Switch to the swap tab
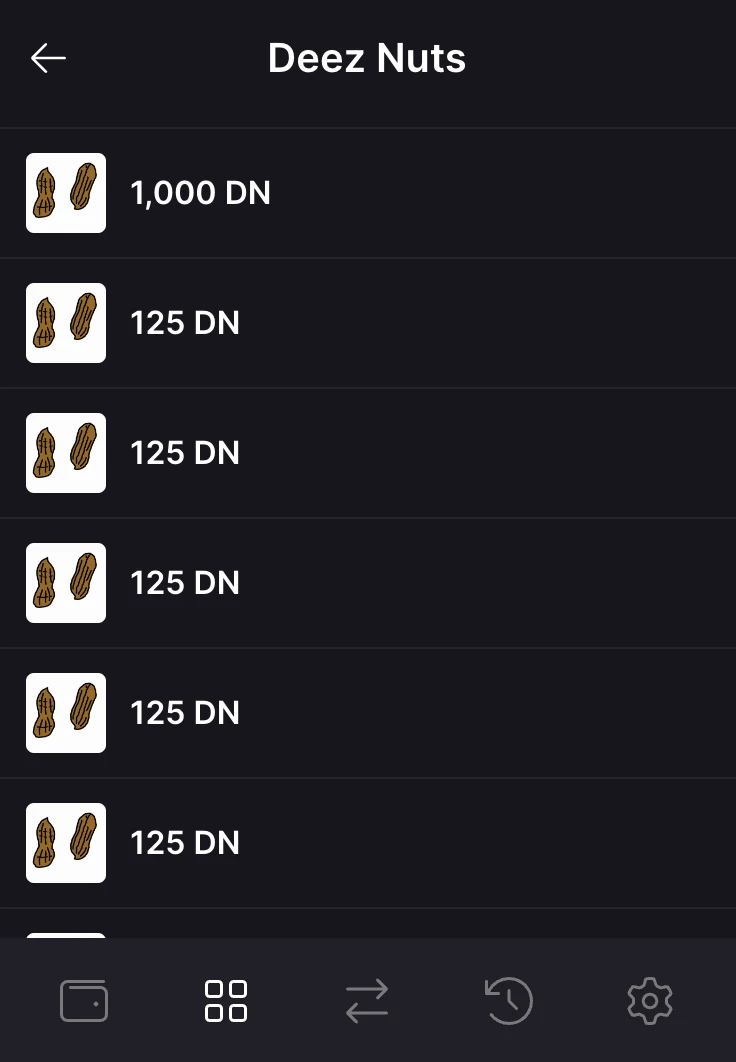The height and width of the screenshot is (1062, 736). click(367, 1001)
